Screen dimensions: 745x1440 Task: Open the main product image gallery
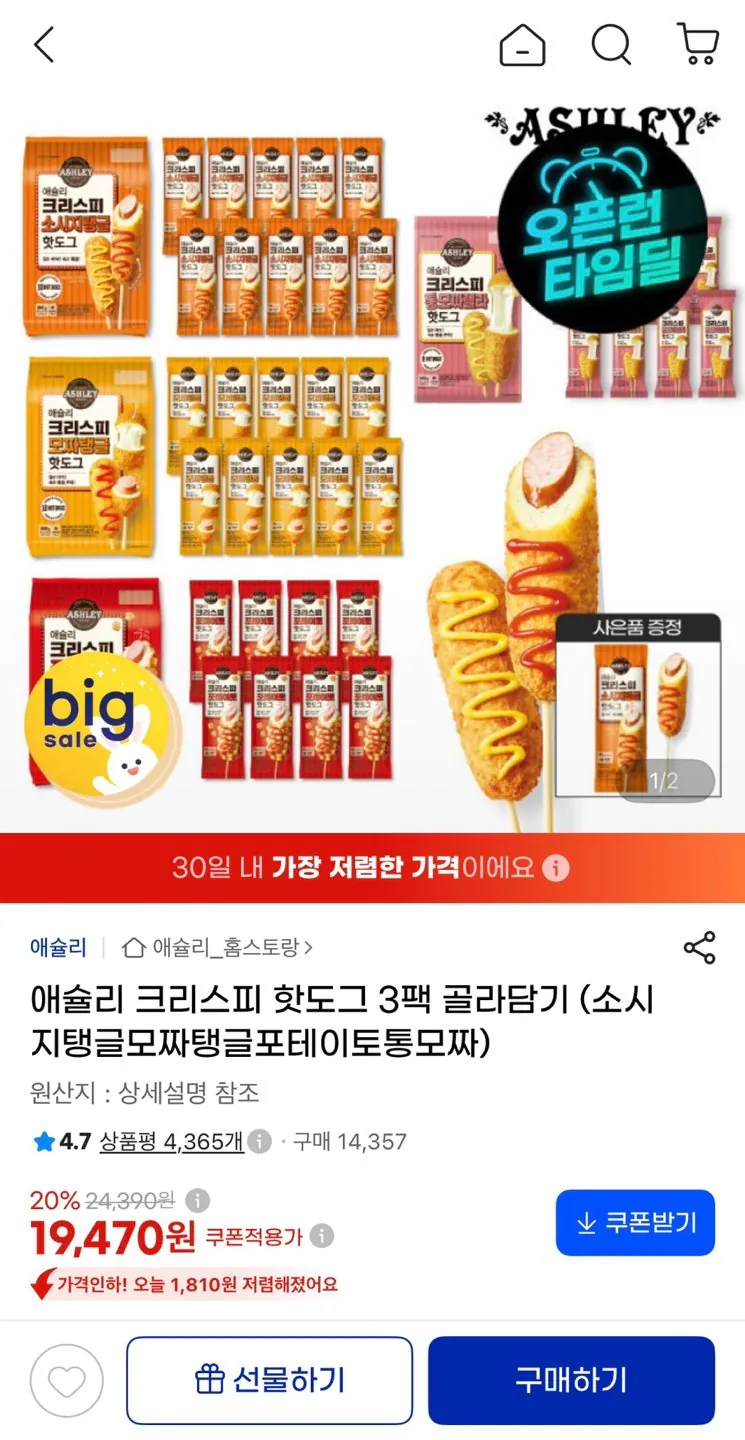(x=372, y=461)
